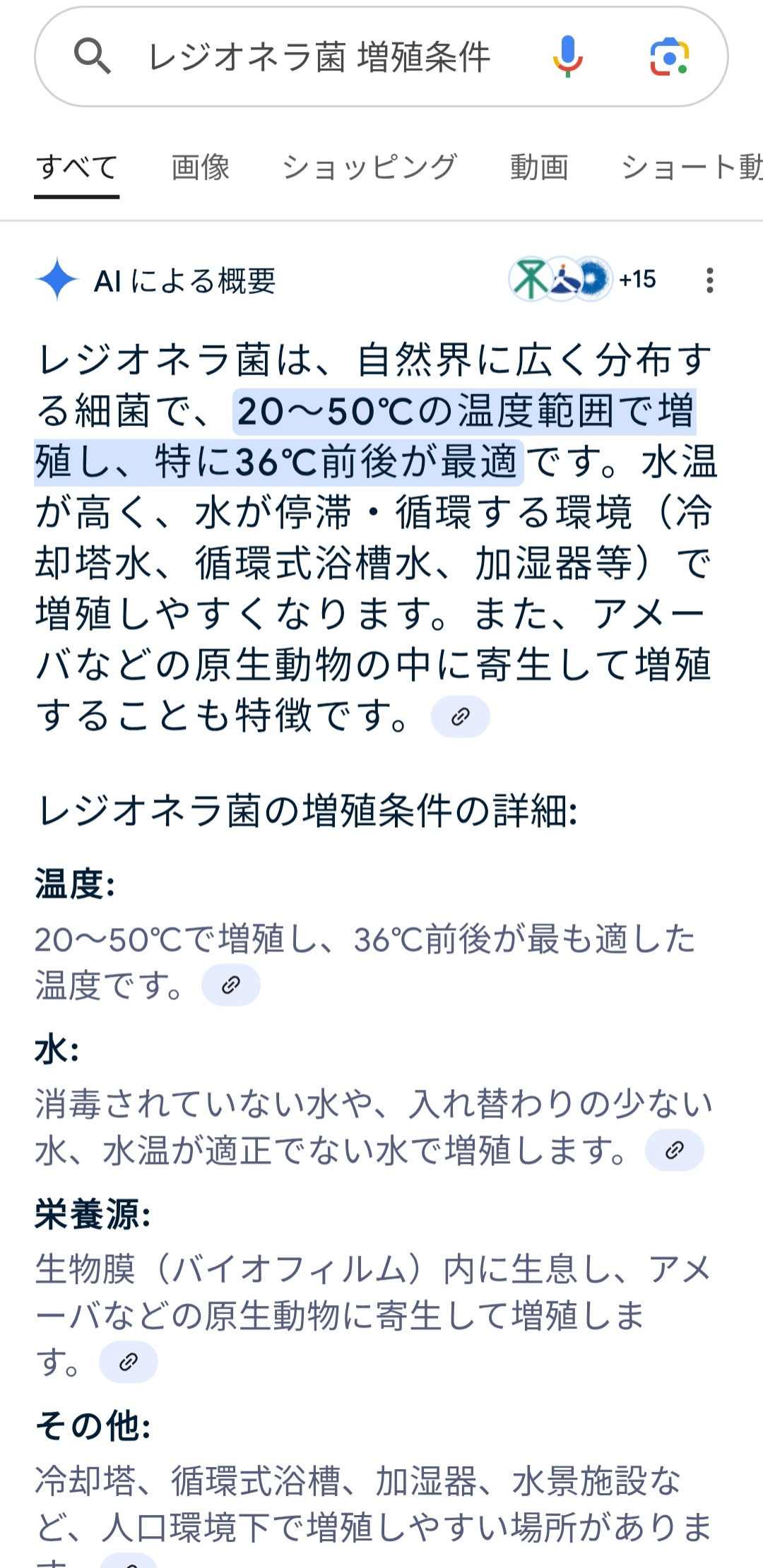Switch to the 画像 tab

tap(201, 168)
